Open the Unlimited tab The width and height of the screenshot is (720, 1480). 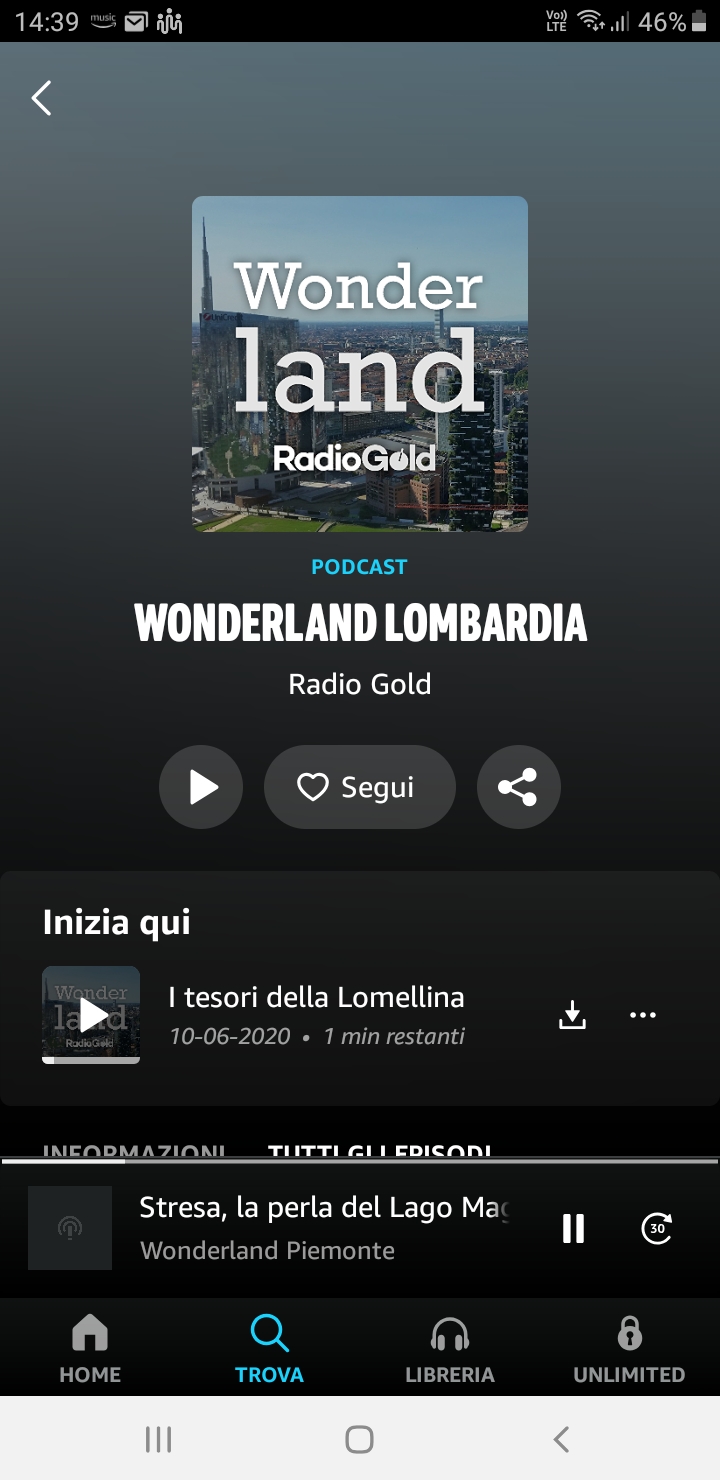(x=629, y=1350)
